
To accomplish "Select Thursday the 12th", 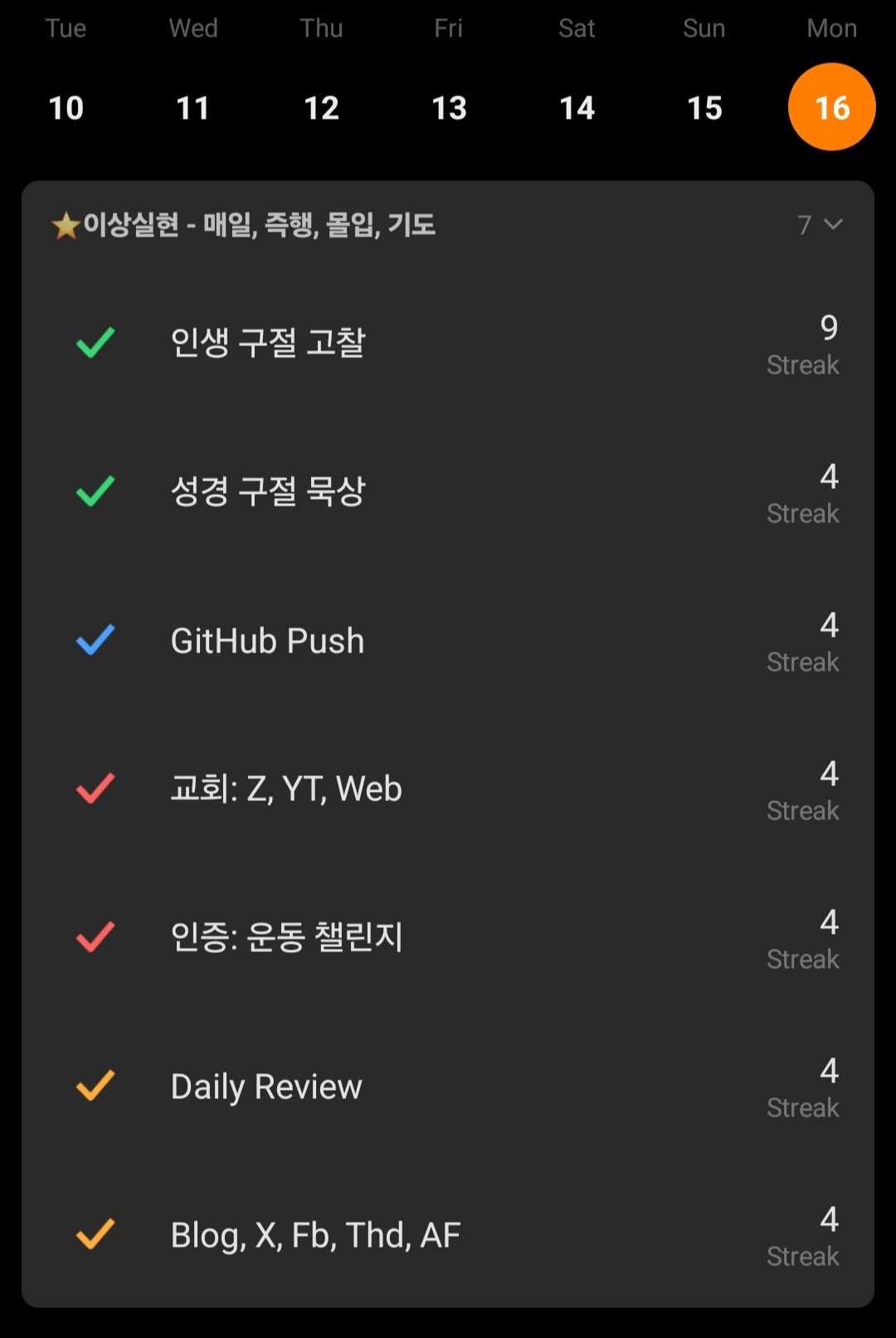I will pos(321,107).
